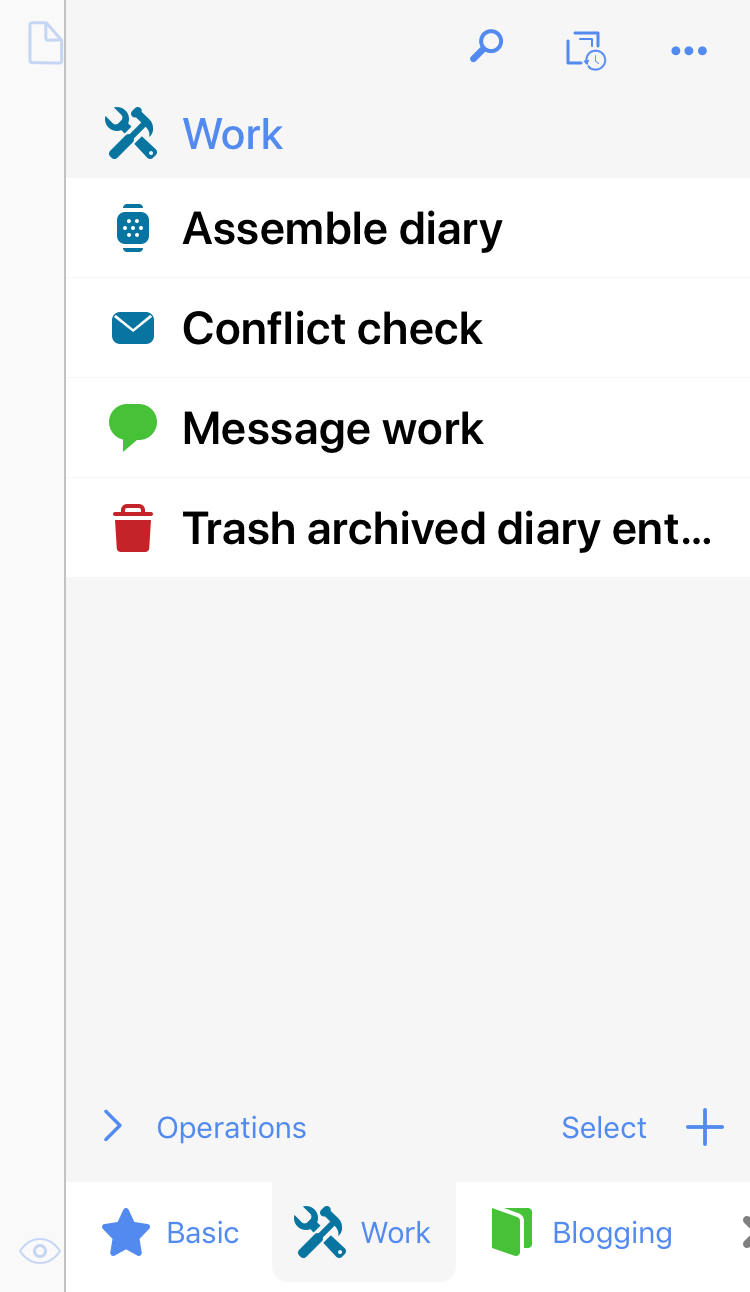Open the Message work action
The width and height of the screenshot is (750, 1292).
333,429
